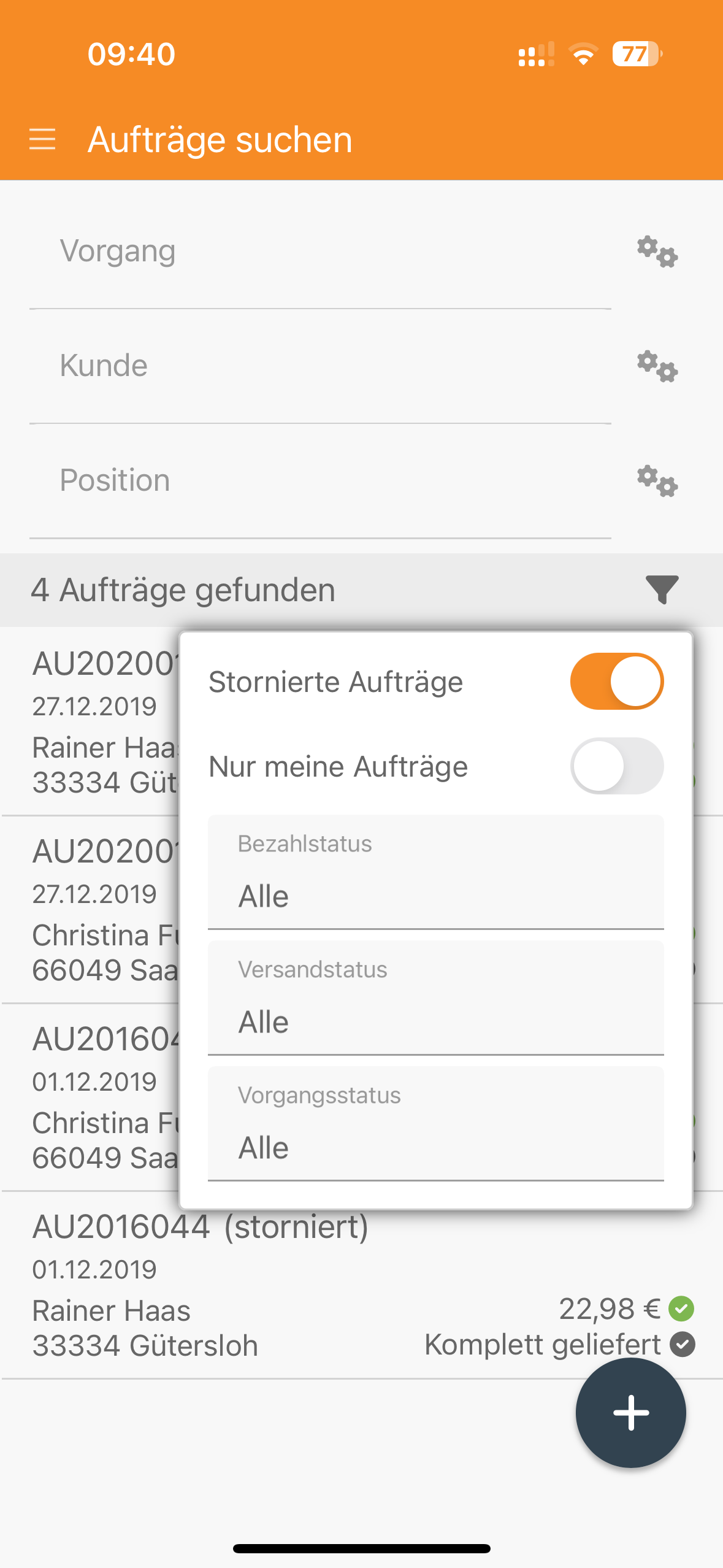Click the Komplett geliefert status icon

pos(683,1345)
